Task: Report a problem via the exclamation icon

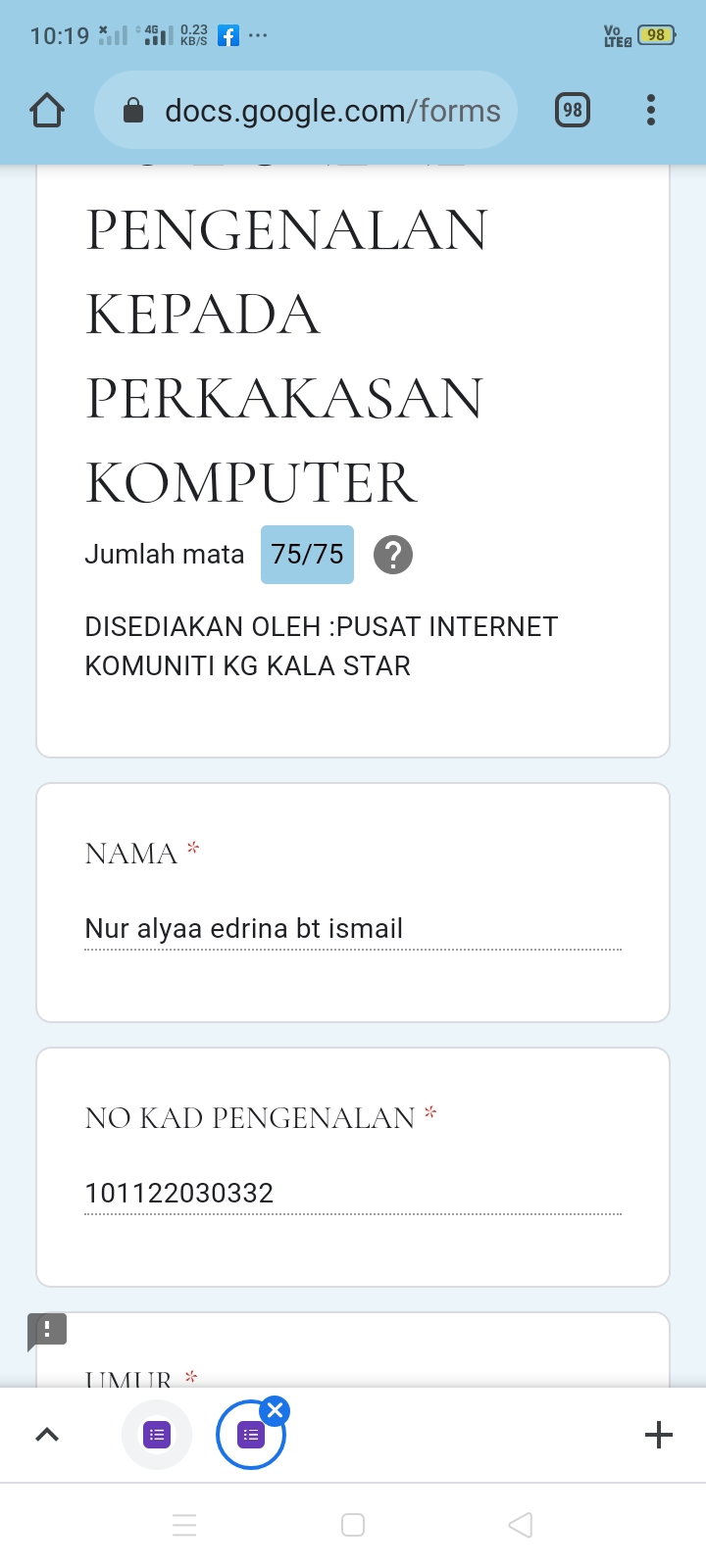Action: [47, 1330]
